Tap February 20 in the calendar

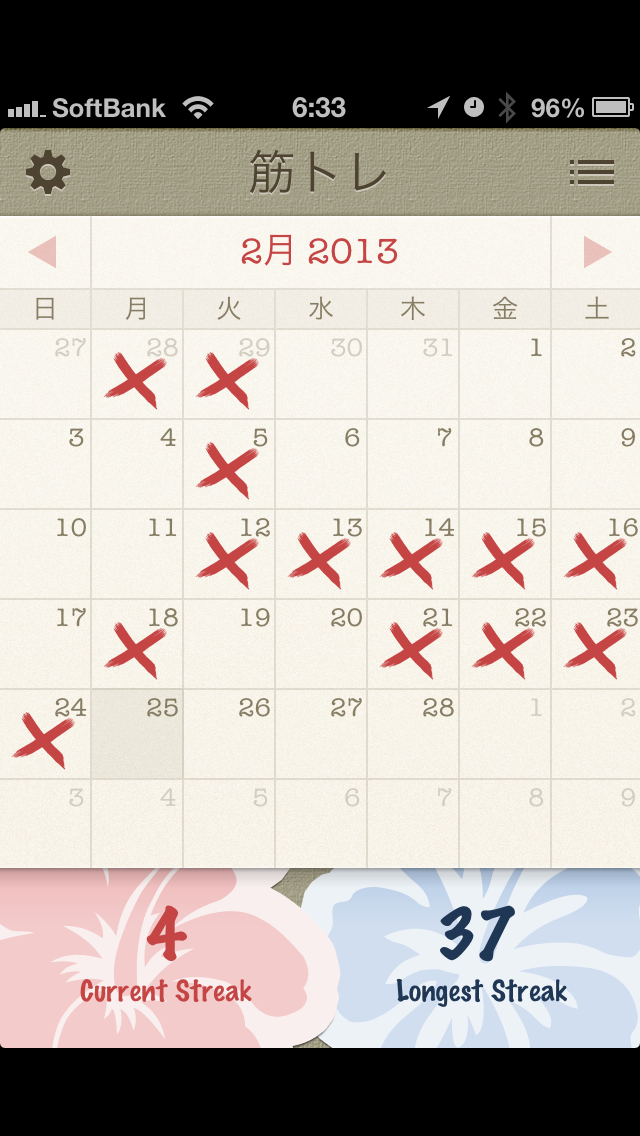click(321, 644)
